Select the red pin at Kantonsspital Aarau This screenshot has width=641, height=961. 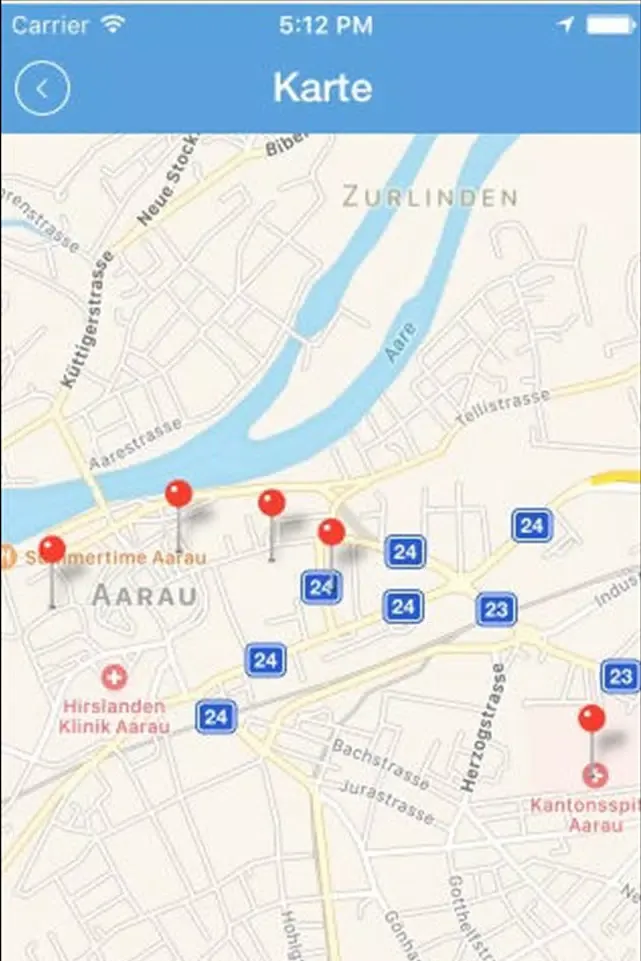592,719
